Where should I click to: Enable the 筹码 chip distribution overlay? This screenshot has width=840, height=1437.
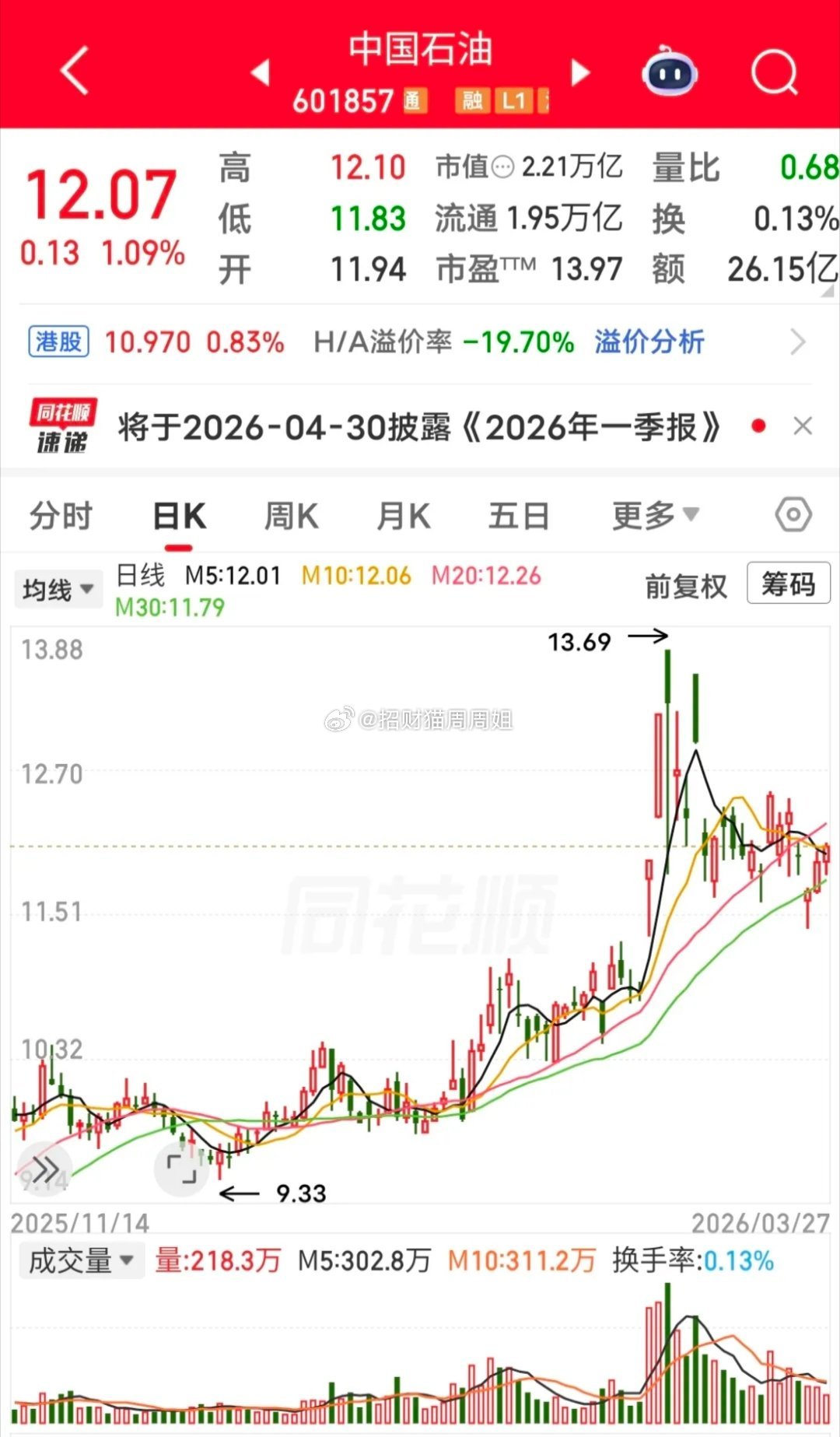click(x=788, y=584)
